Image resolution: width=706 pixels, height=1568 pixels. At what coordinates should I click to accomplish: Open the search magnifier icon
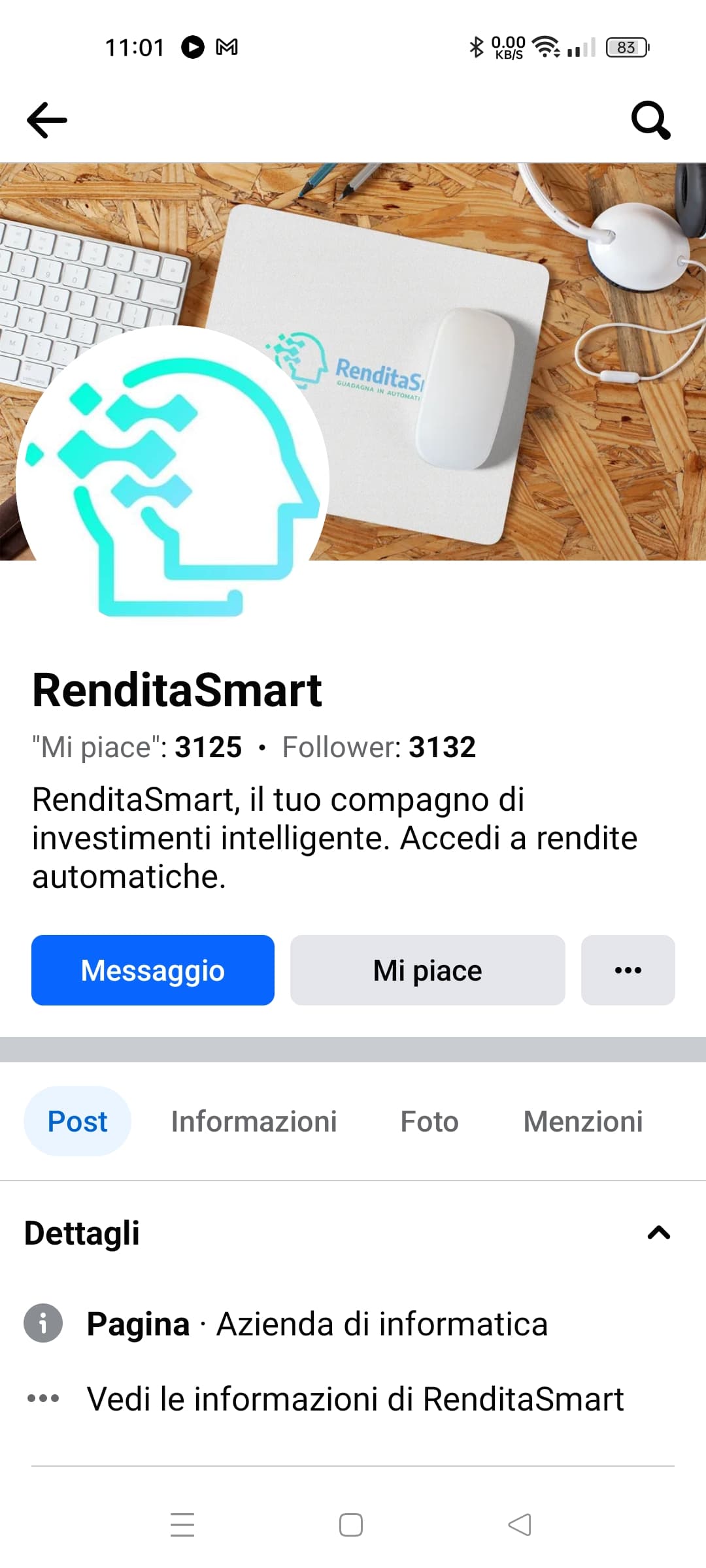[651, 120]
